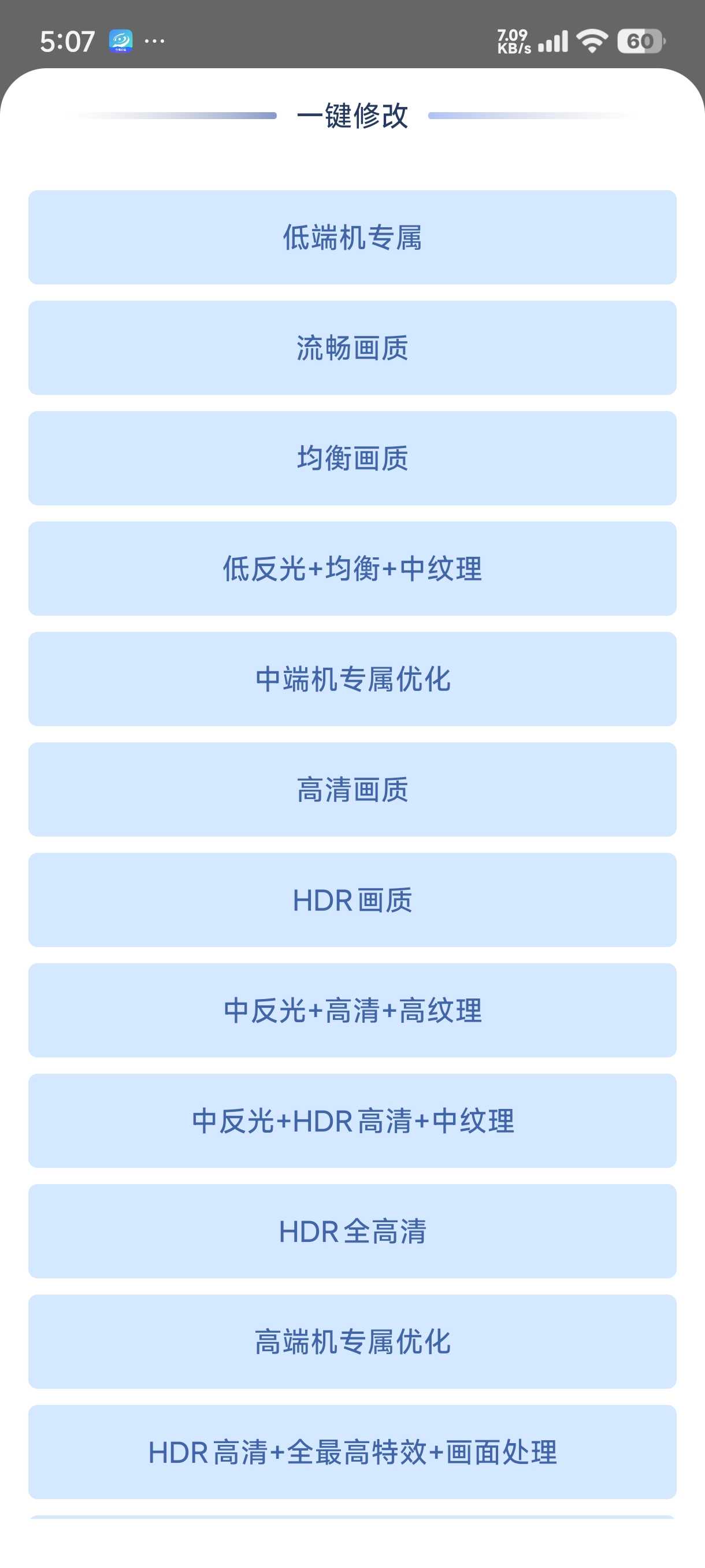
Task: Select the 低端机专属 preset
Action: 352,238
